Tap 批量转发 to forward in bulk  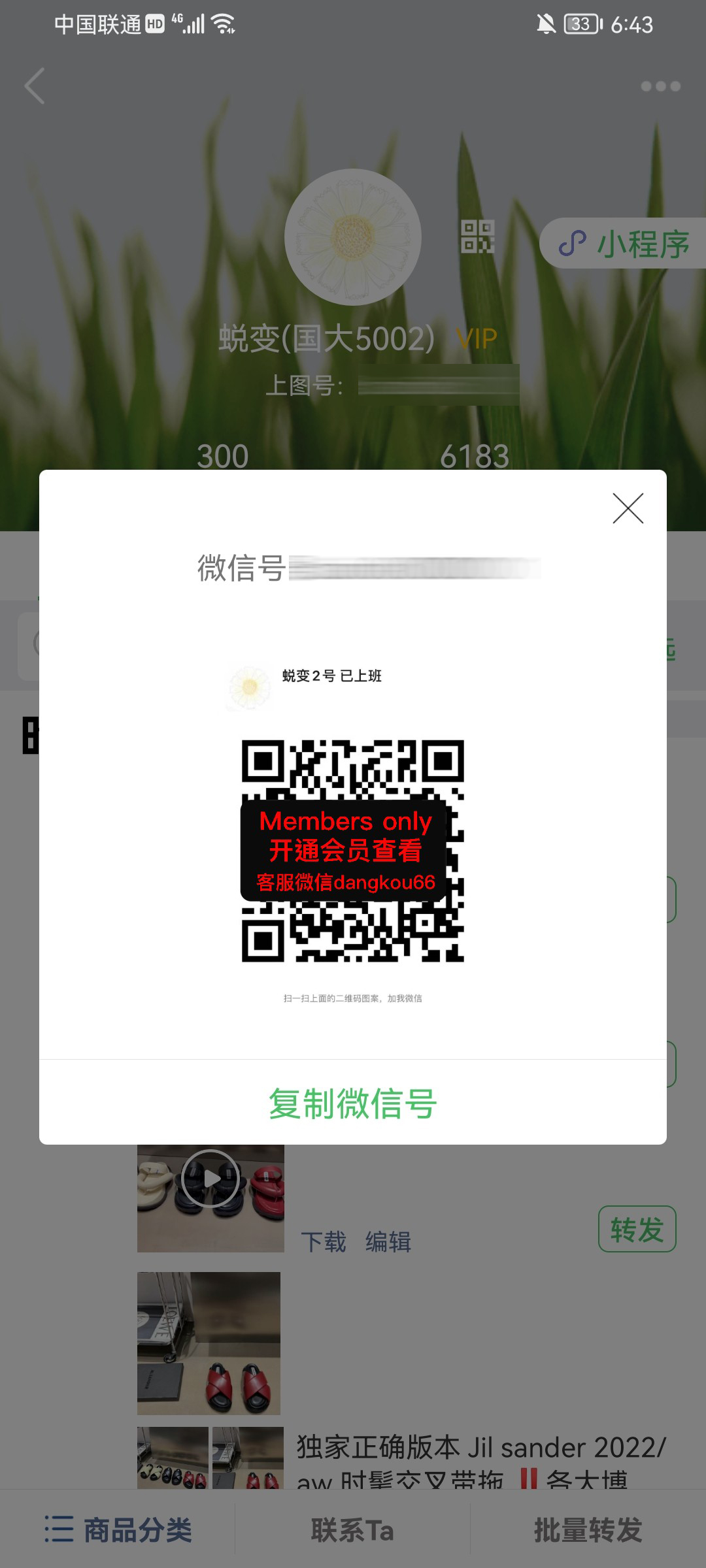(588, 1530)
